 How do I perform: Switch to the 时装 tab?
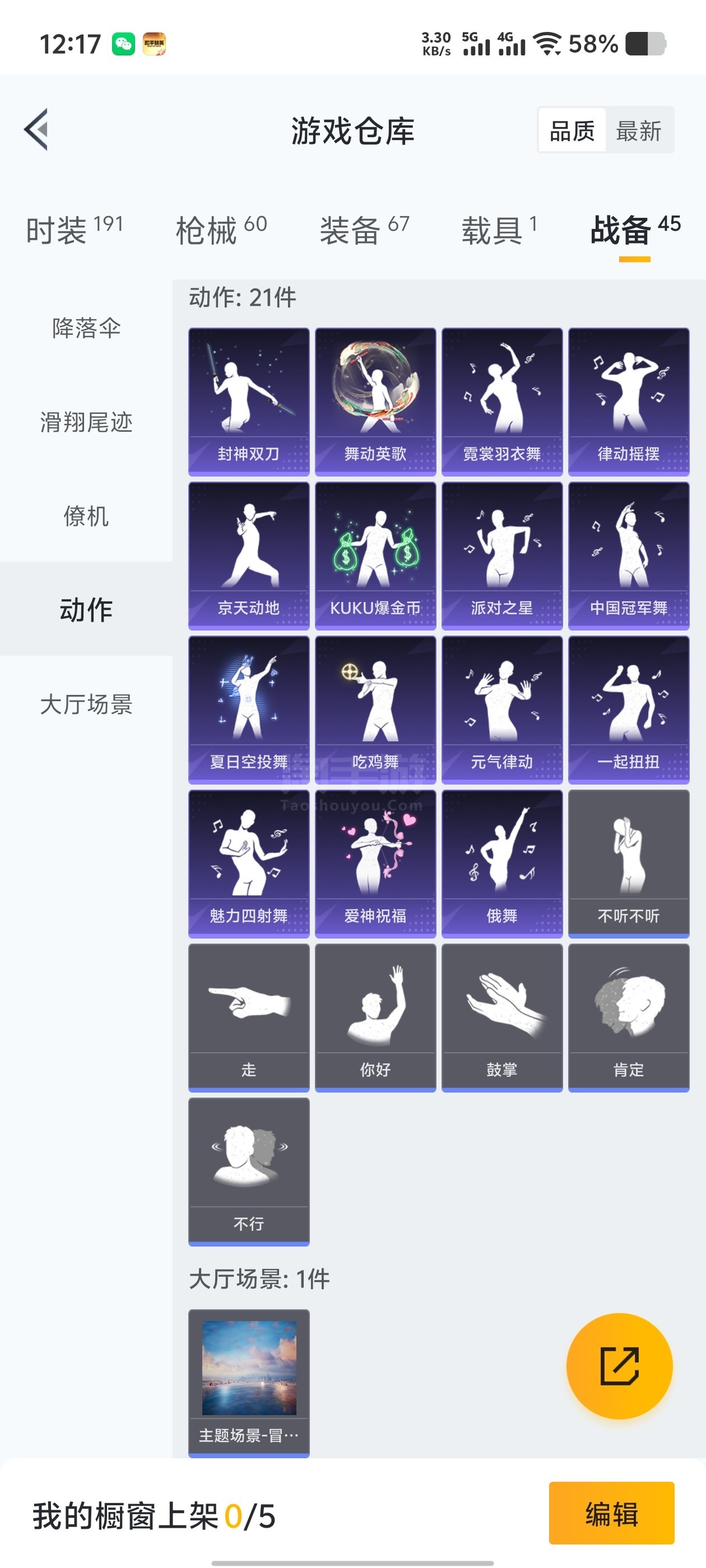point(75,230)
